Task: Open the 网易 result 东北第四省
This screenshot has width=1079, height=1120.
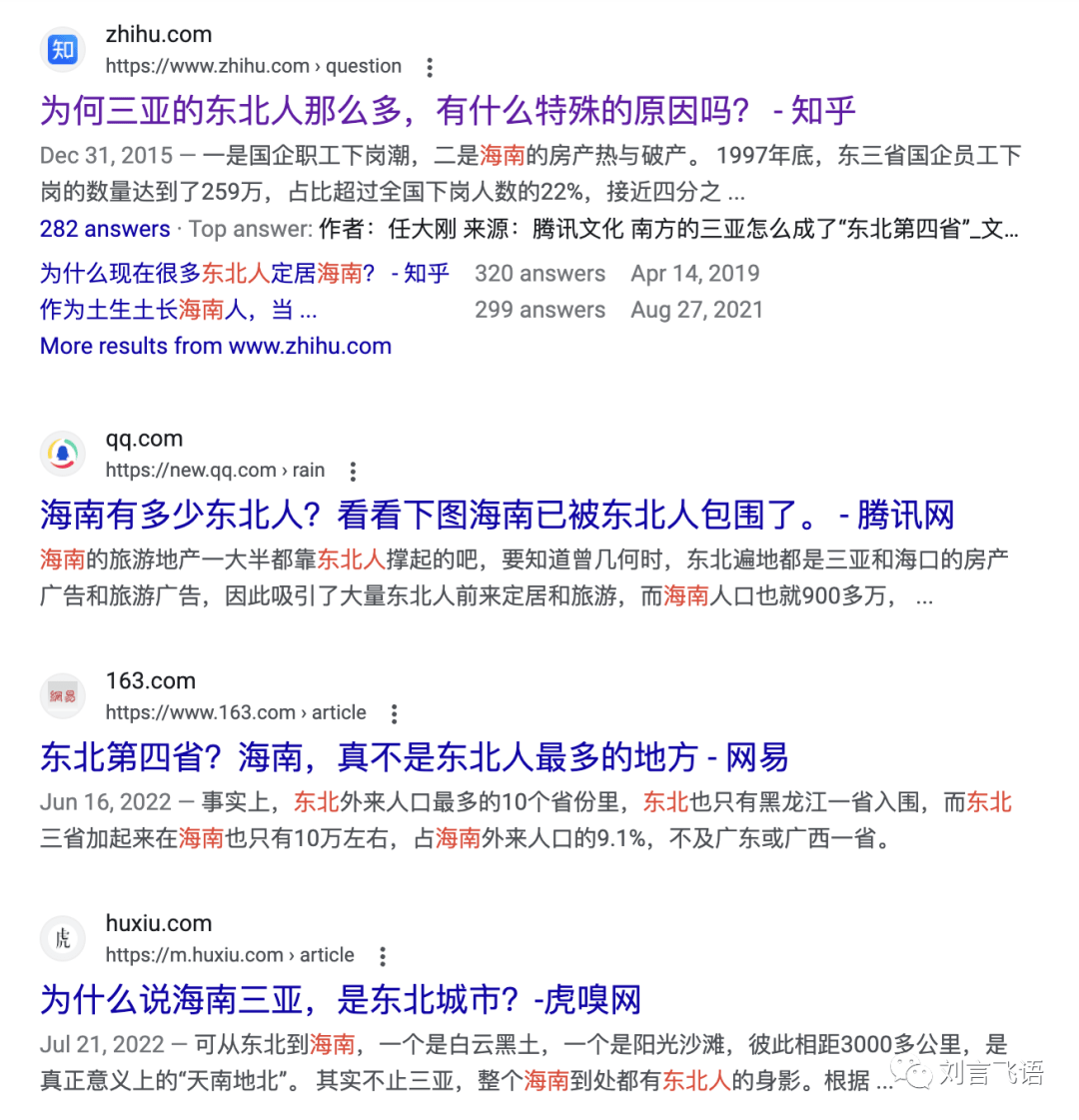Action: point(414,757)
